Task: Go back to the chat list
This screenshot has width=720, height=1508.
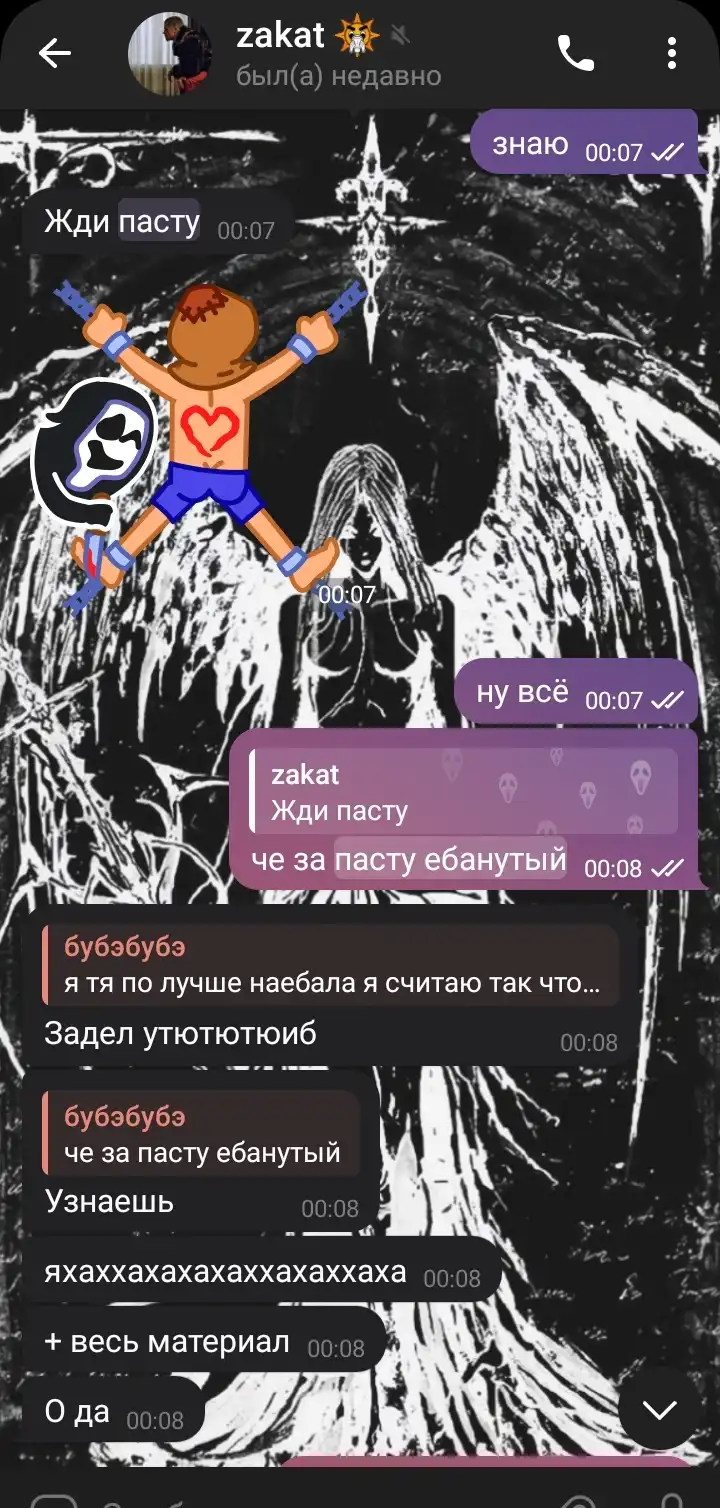Action: pos(55,54)
